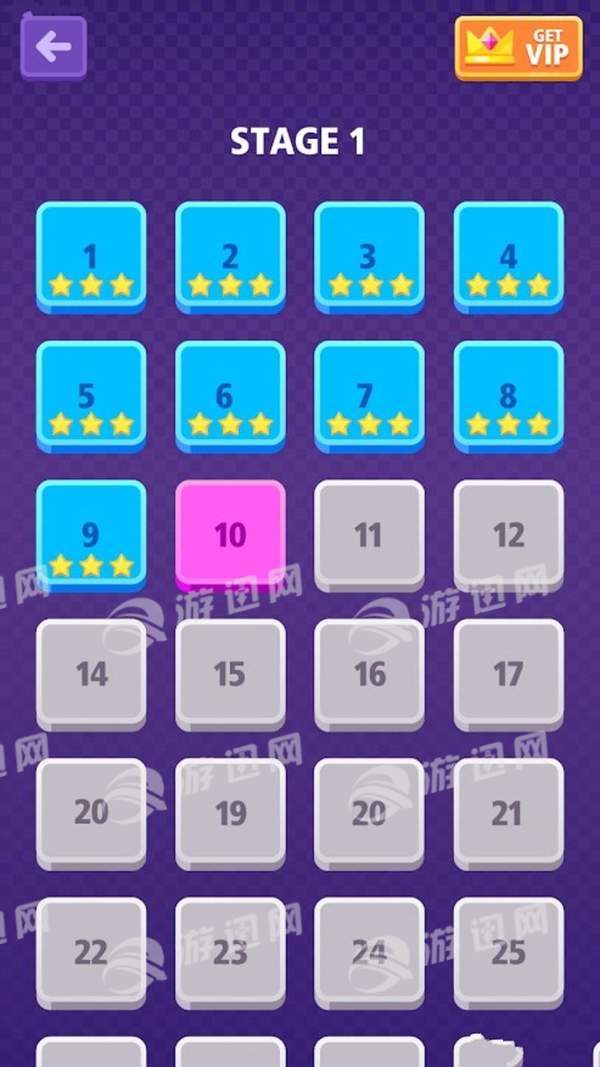Select locked level 12
The image size is (600, 1067).
509,536
